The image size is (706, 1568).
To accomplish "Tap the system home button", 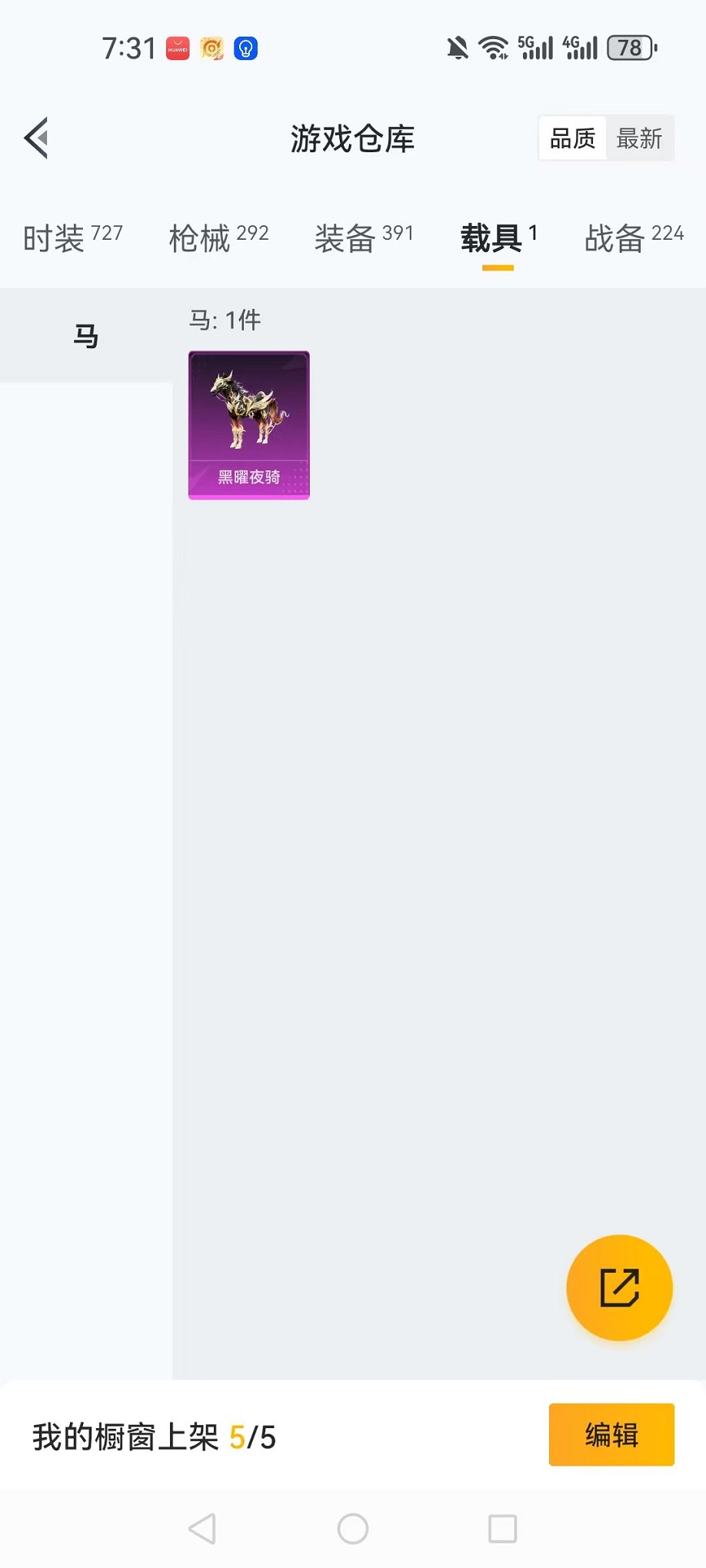I will pyautogui.click(x=353, y=1529).
